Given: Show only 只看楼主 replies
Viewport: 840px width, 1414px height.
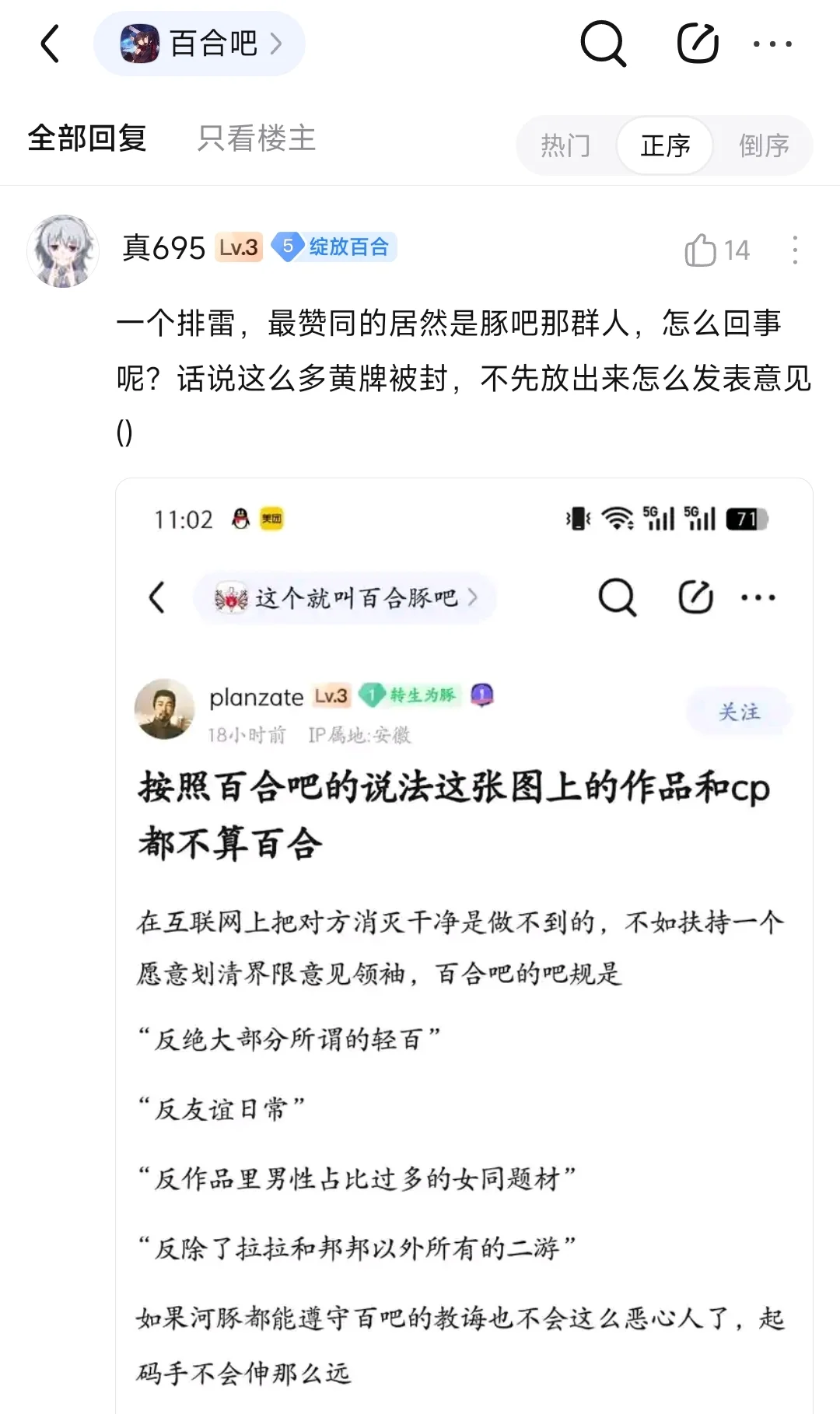Looking at the screenshot, I should tap(256, 138).
